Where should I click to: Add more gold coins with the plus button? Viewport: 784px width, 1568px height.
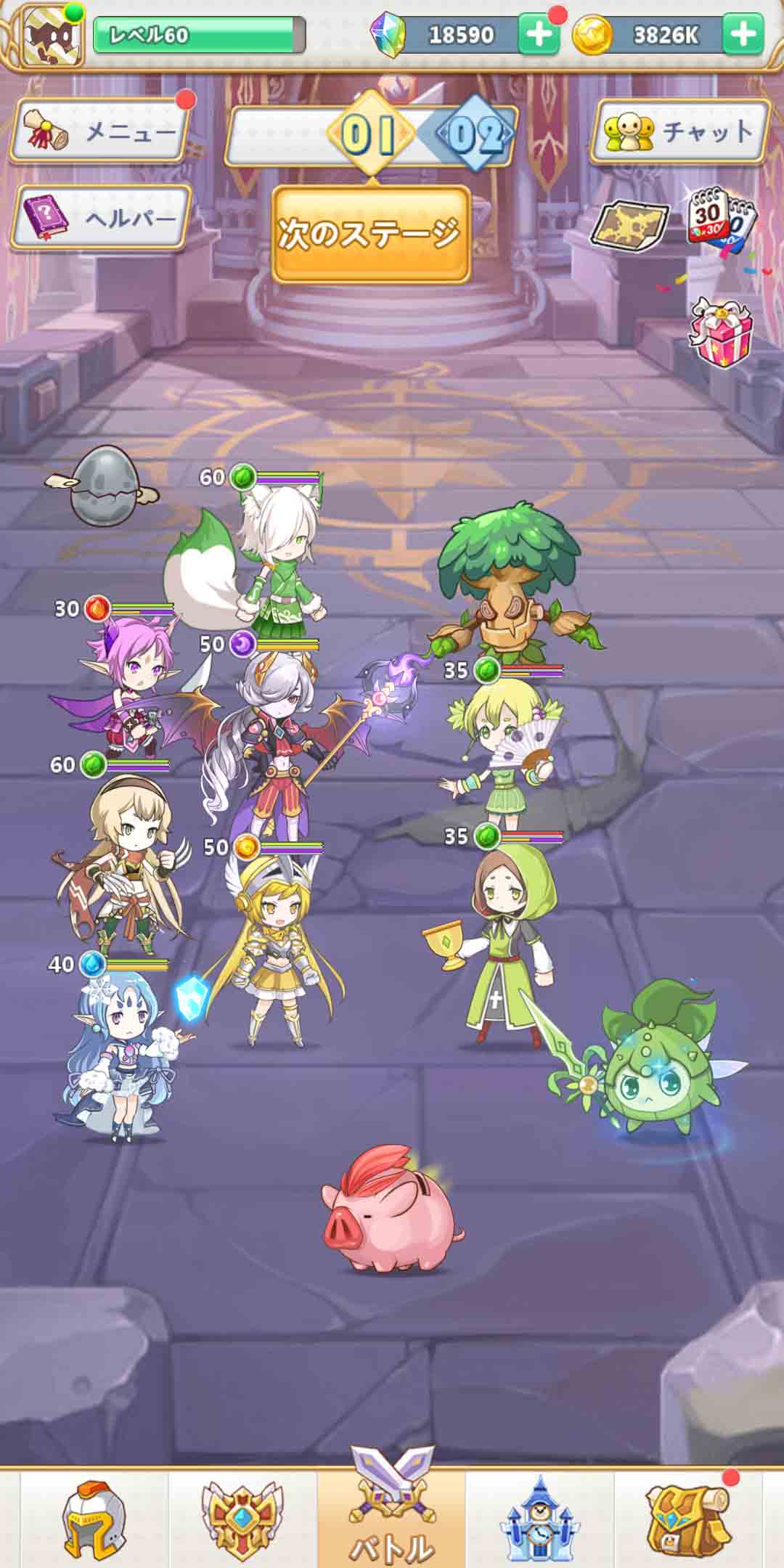(743, 34)
